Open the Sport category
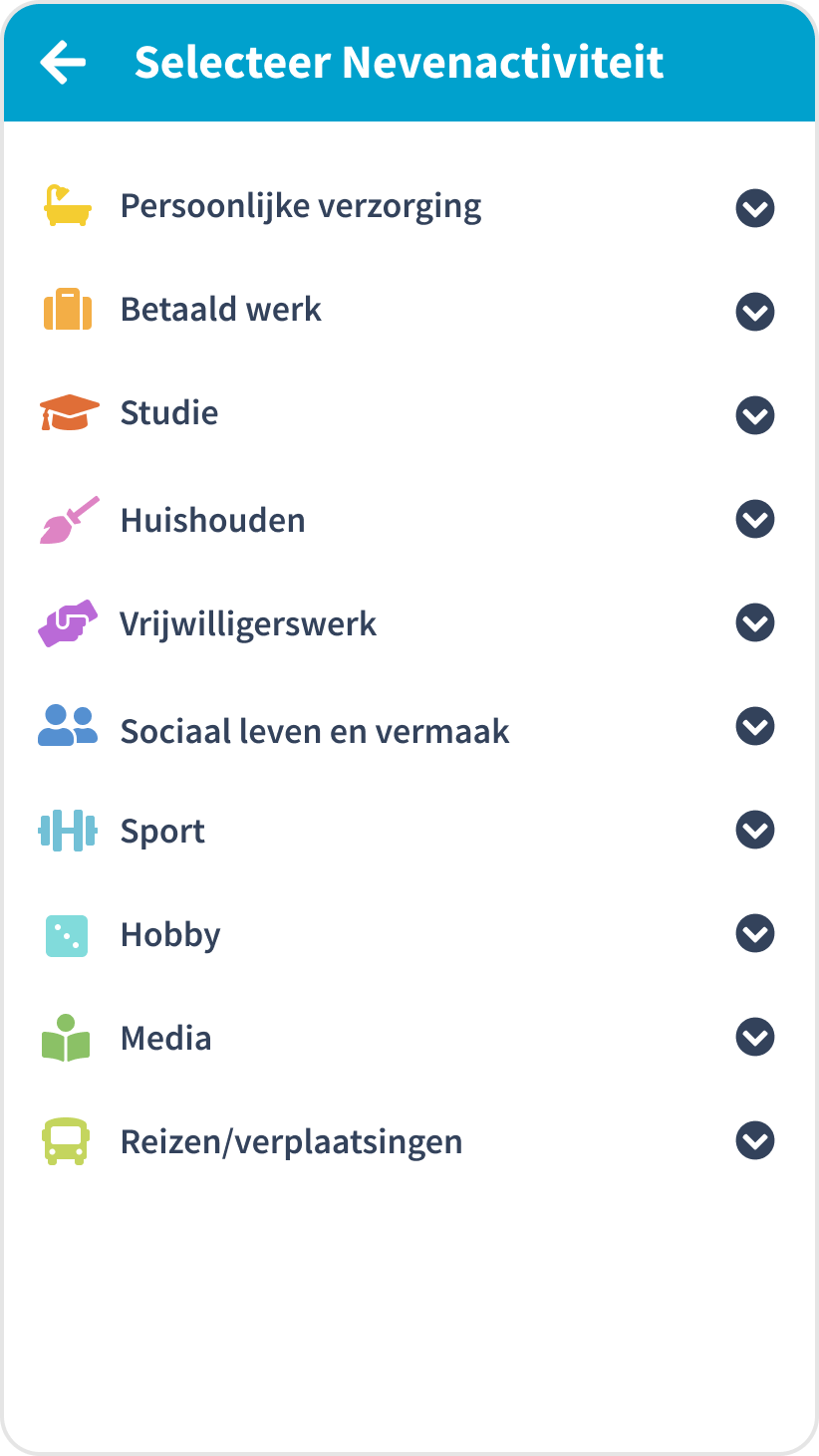 pyautogui.click(x=409, y=830)
